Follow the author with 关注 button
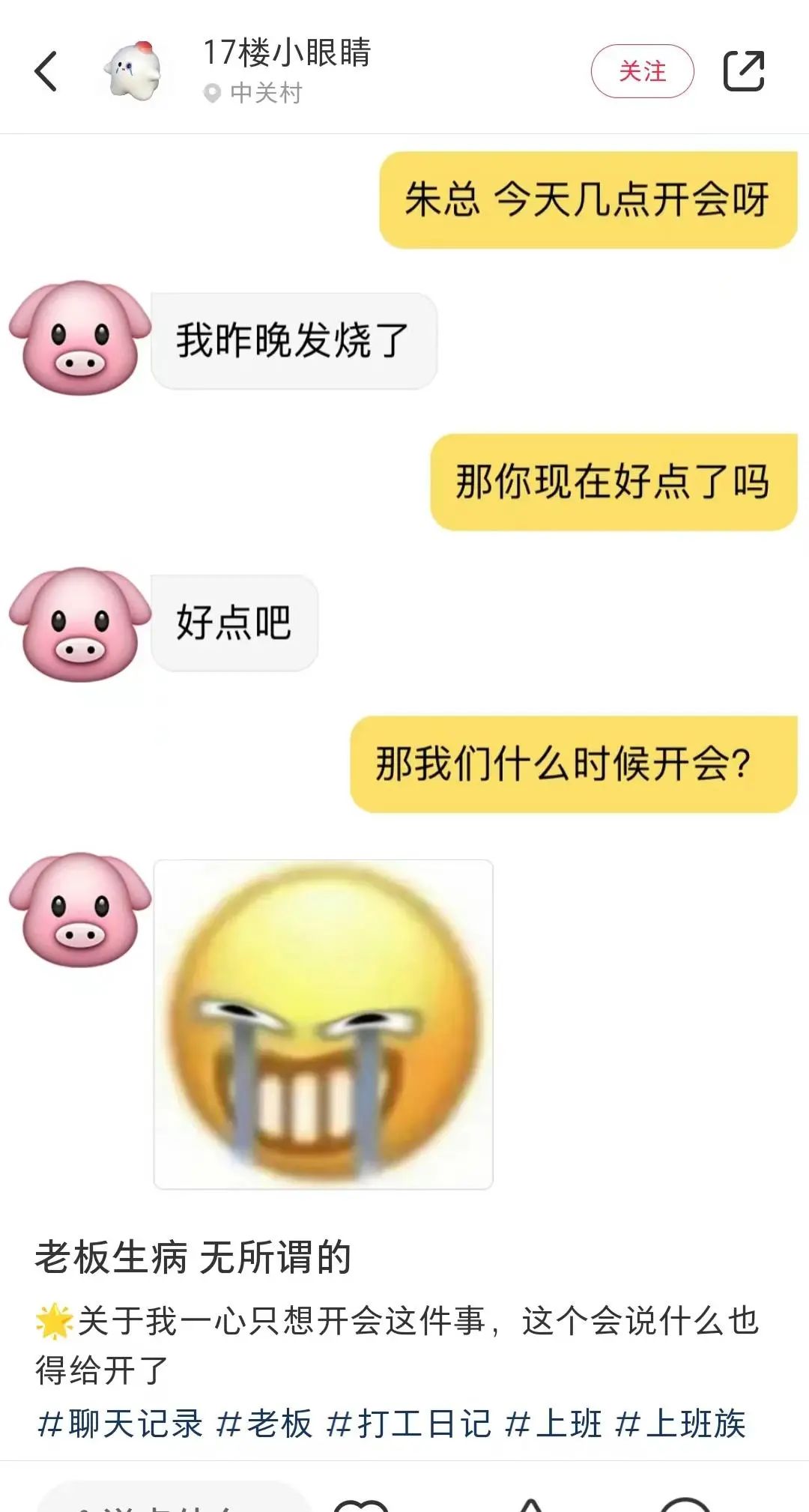This screenshot has width=809, height=1512. (642, 71)
